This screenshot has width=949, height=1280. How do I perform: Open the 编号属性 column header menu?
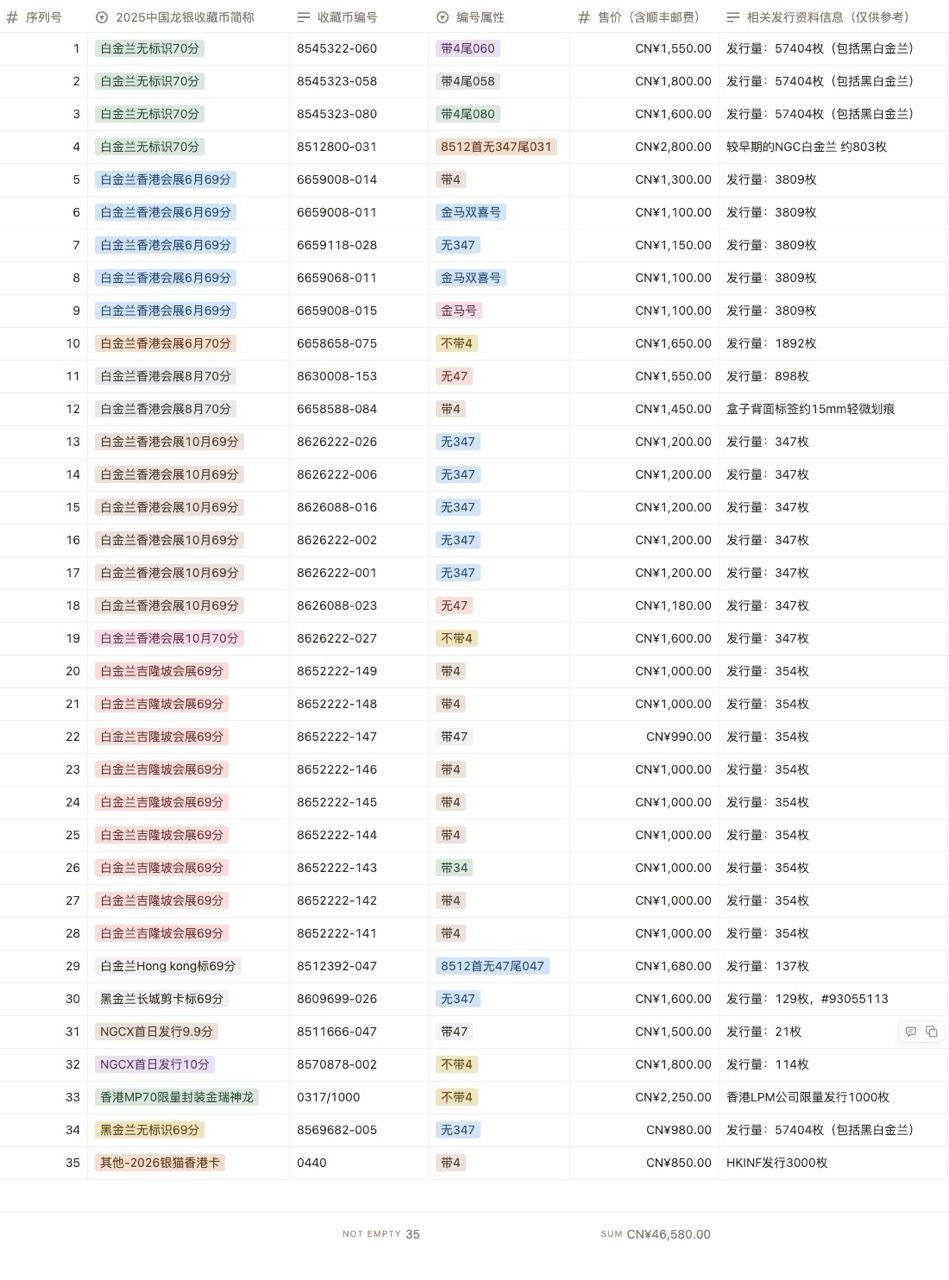[x=480, y=17]
